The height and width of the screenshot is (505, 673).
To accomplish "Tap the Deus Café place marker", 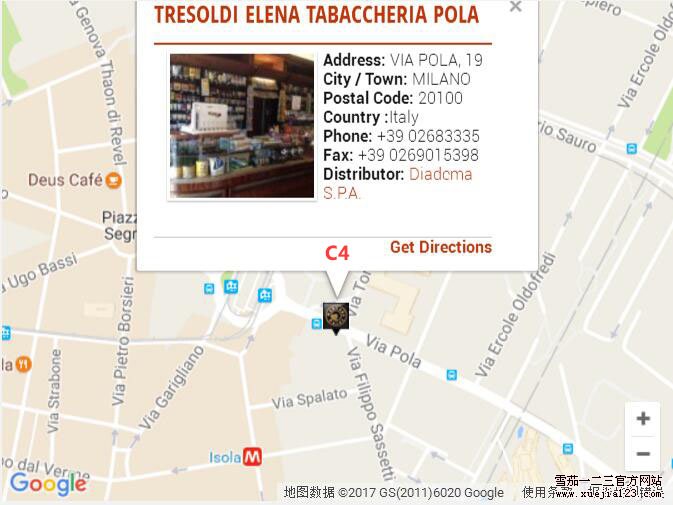I will tap(114, 180).
